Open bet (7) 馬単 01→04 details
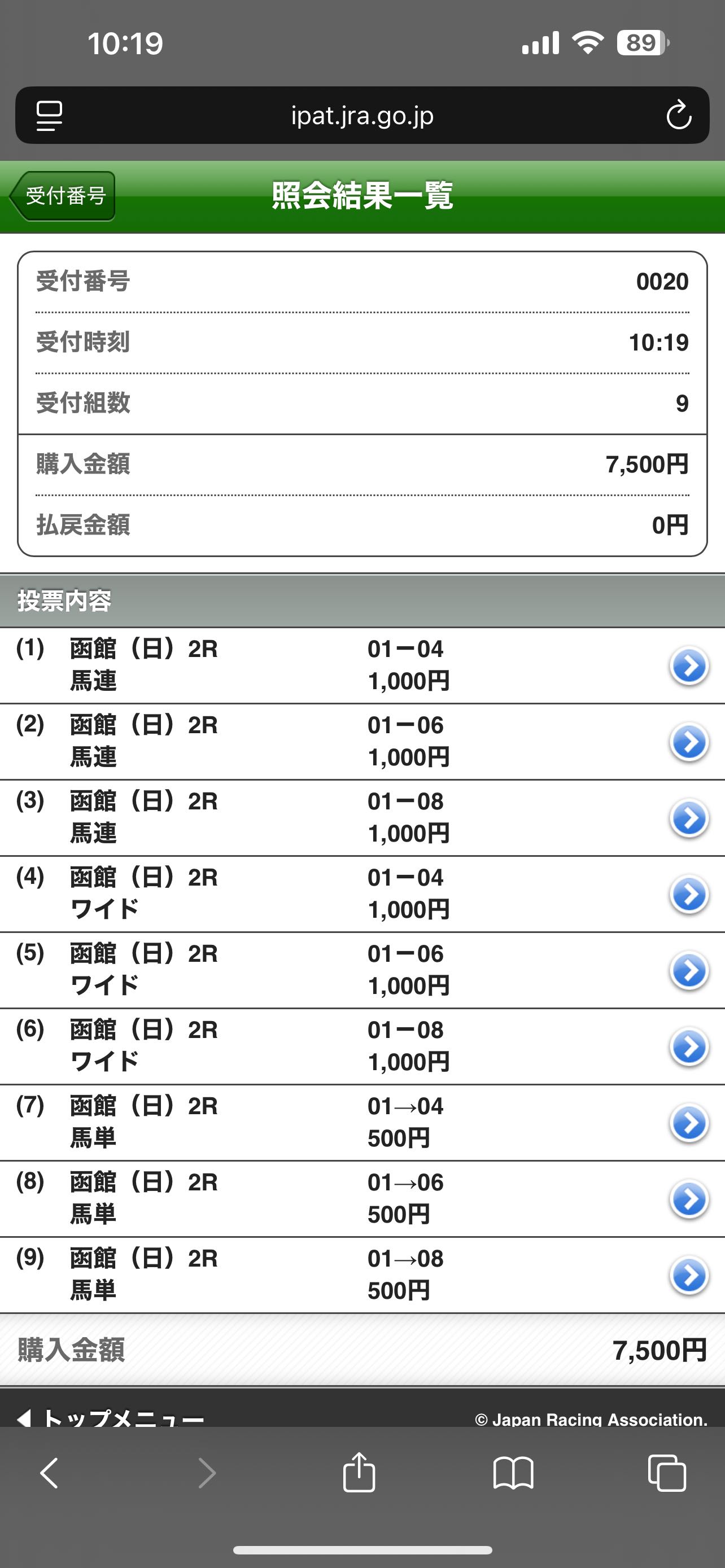This screenshot has height=1568, width=725. 362,1122
